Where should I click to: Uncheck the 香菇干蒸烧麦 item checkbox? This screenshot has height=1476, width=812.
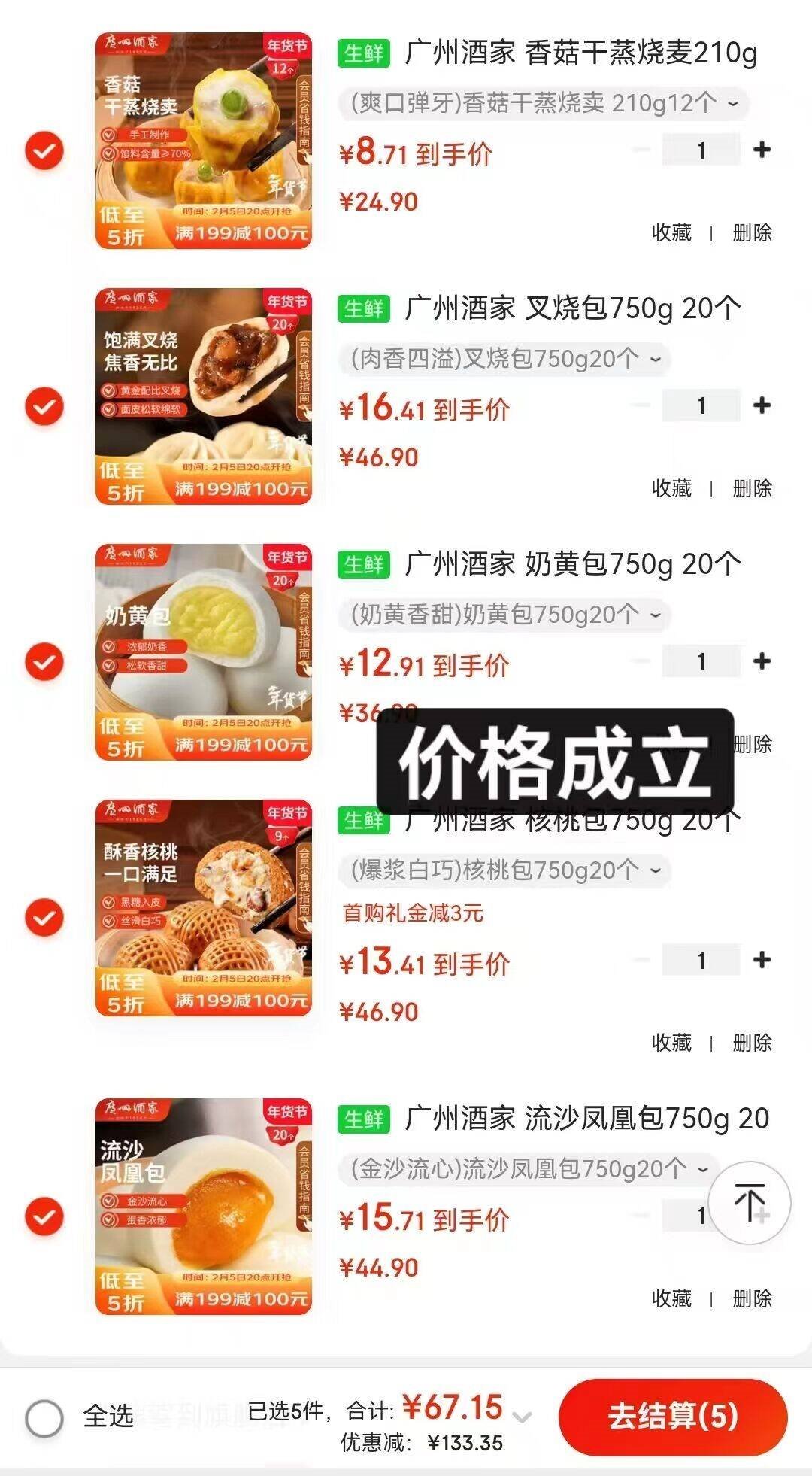pyautogui.click(x=44, y=150)
